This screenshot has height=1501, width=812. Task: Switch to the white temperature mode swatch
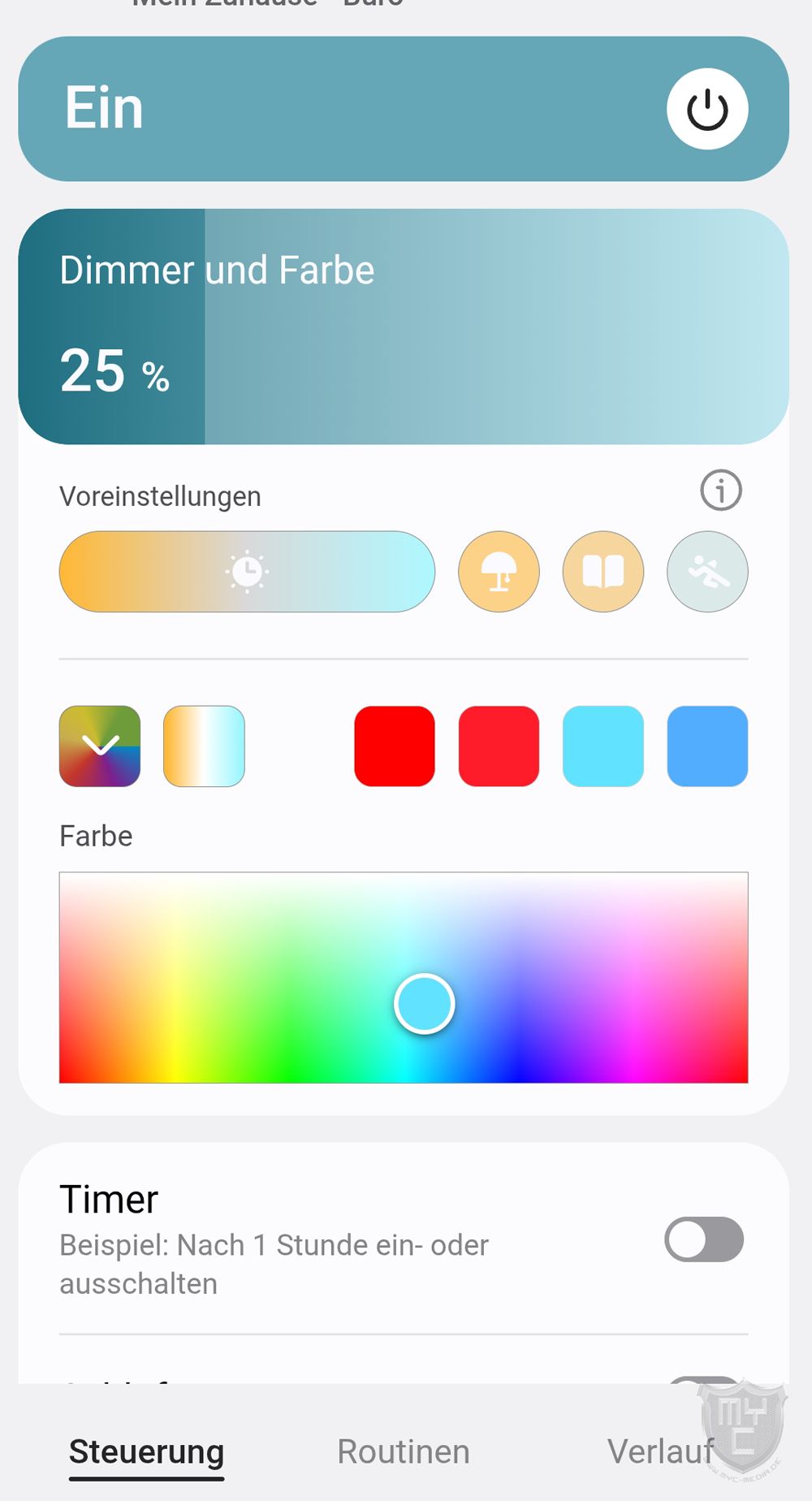click(x=204, y=746)
